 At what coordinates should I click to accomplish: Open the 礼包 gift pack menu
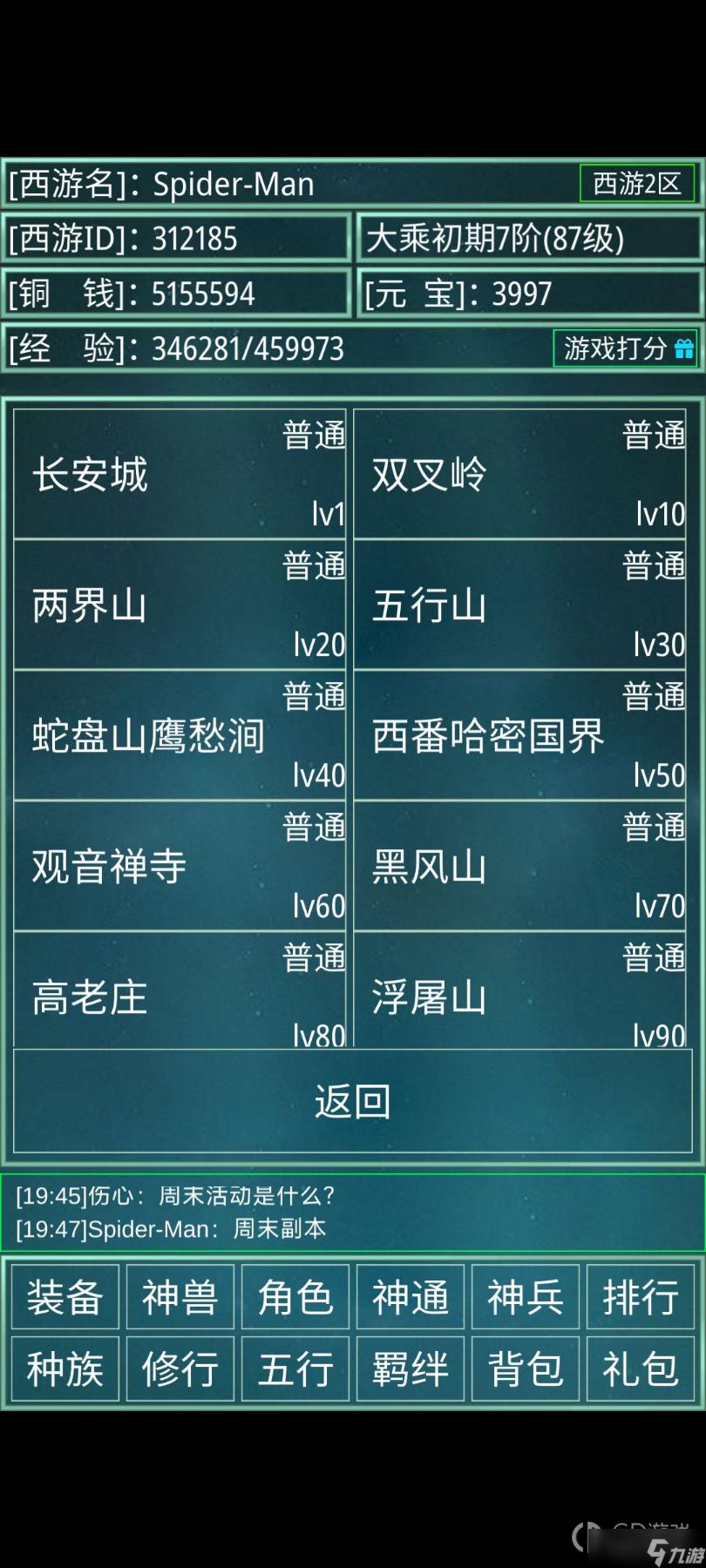click(x=640, y=1369)
